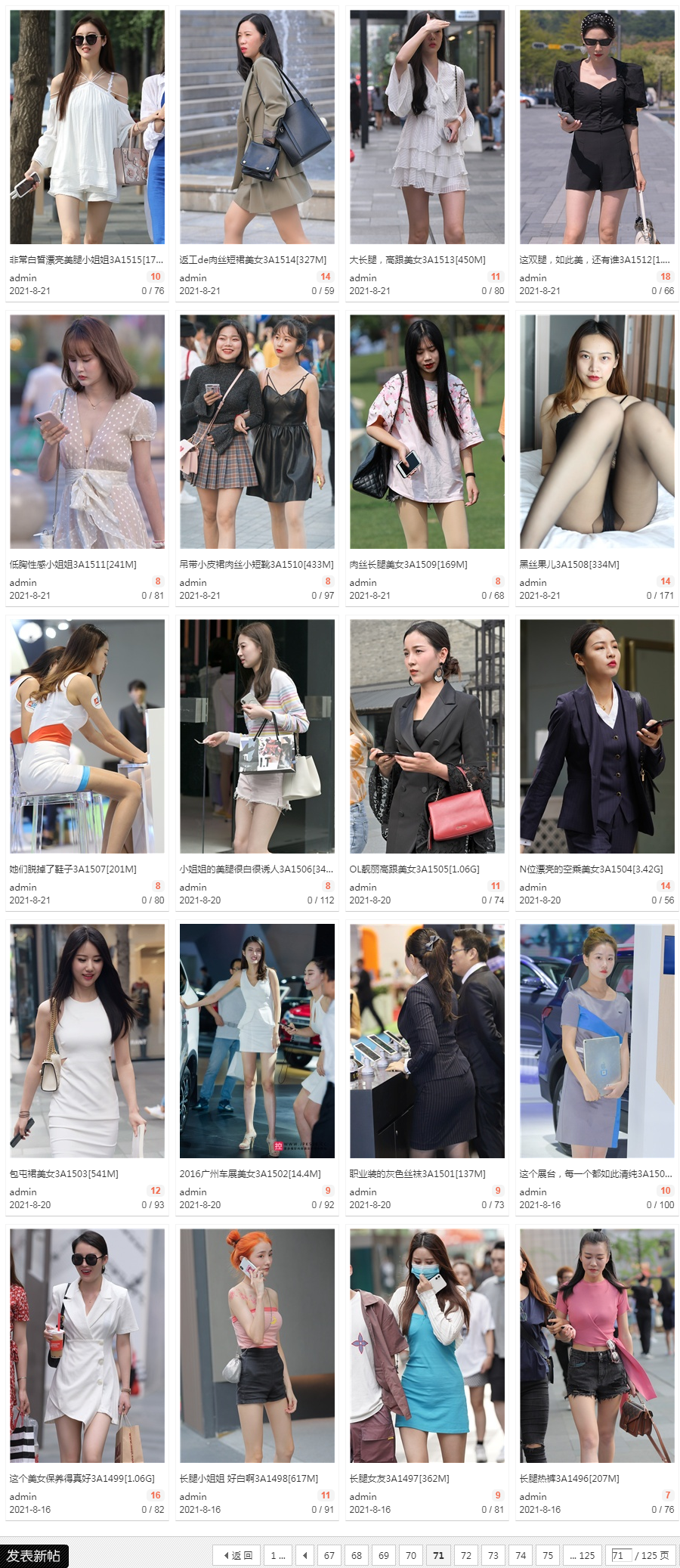Screen dimensions: 680x1568
Task: Go to page 67
Action: pyautogui.click(x=329, y=1555)
